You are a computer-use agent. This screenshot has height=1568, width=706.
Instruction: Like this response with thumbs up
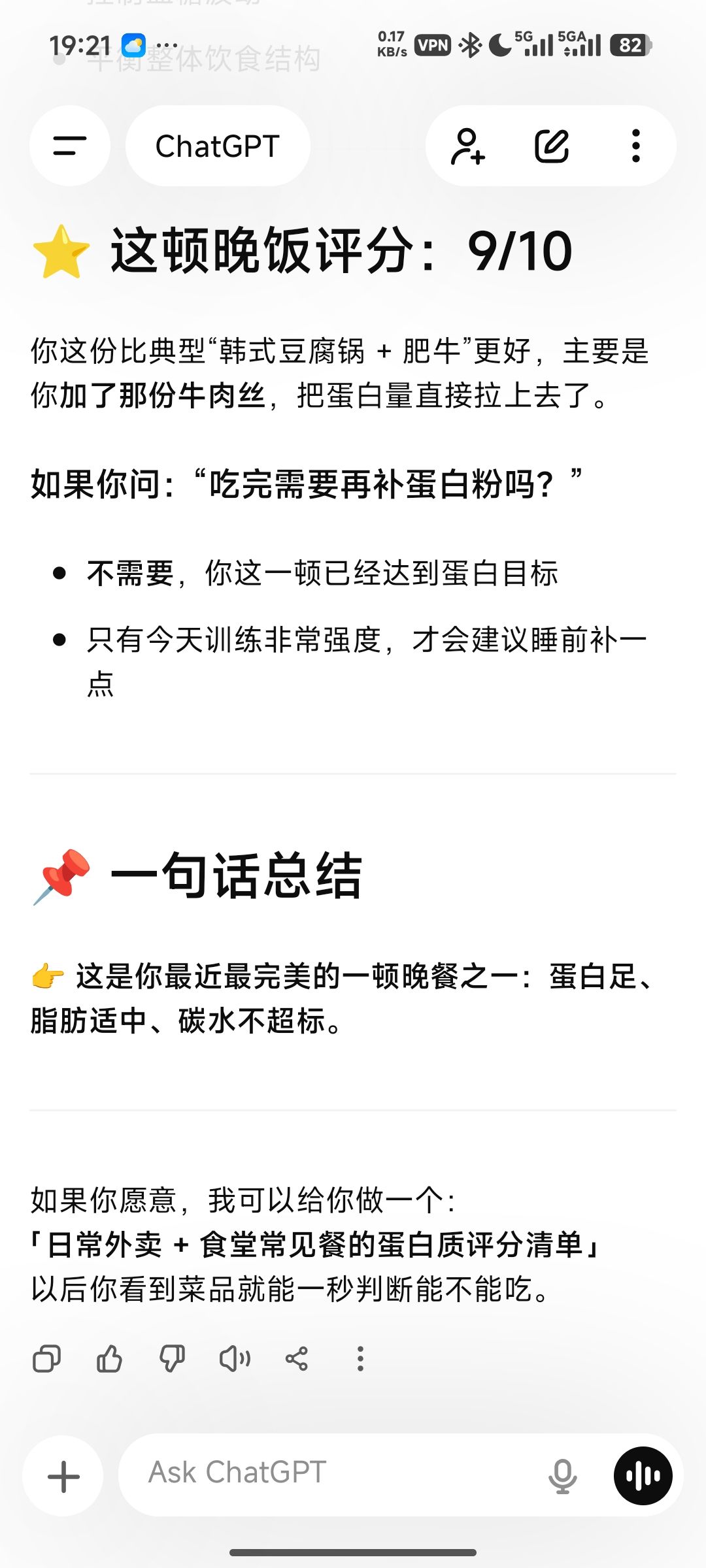[109, 1359]
